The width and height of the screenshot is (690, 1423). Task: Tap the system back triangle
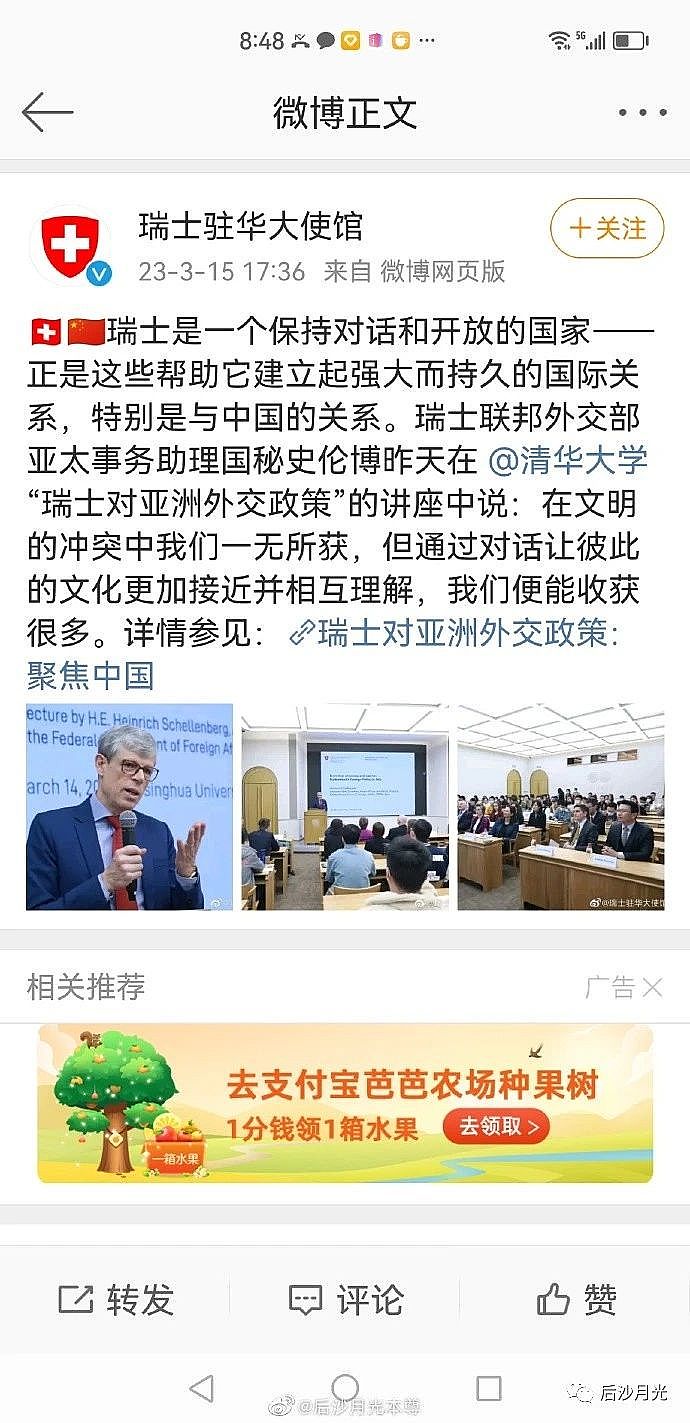(201, 1388)
